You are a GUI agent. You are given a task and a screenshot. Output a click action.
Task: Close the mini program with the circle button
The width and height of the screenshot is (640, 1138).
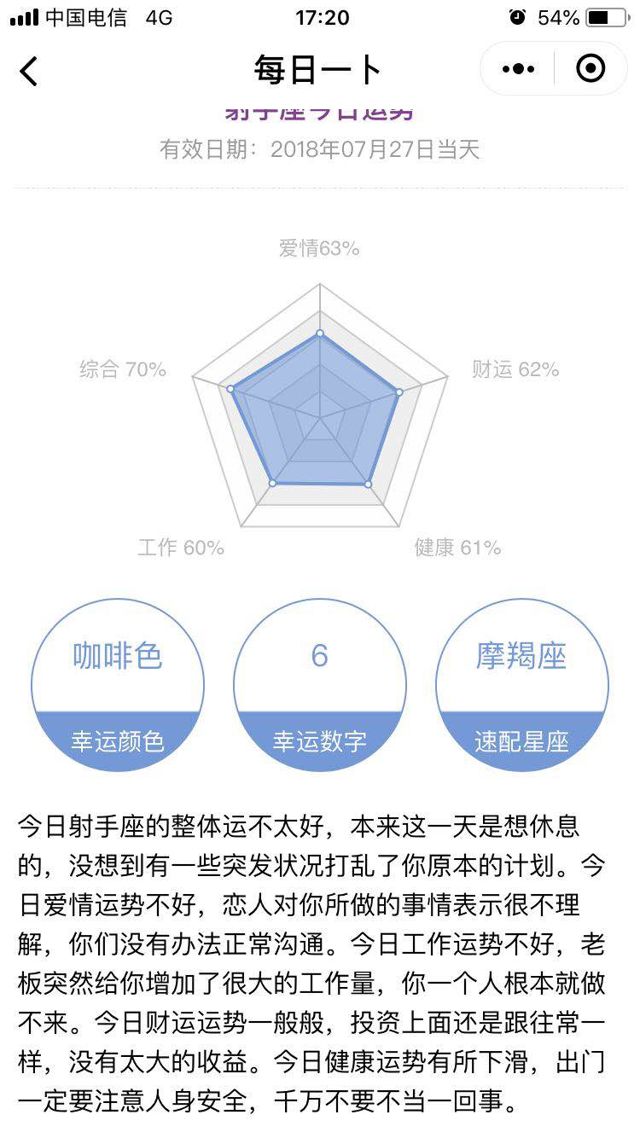591,69
